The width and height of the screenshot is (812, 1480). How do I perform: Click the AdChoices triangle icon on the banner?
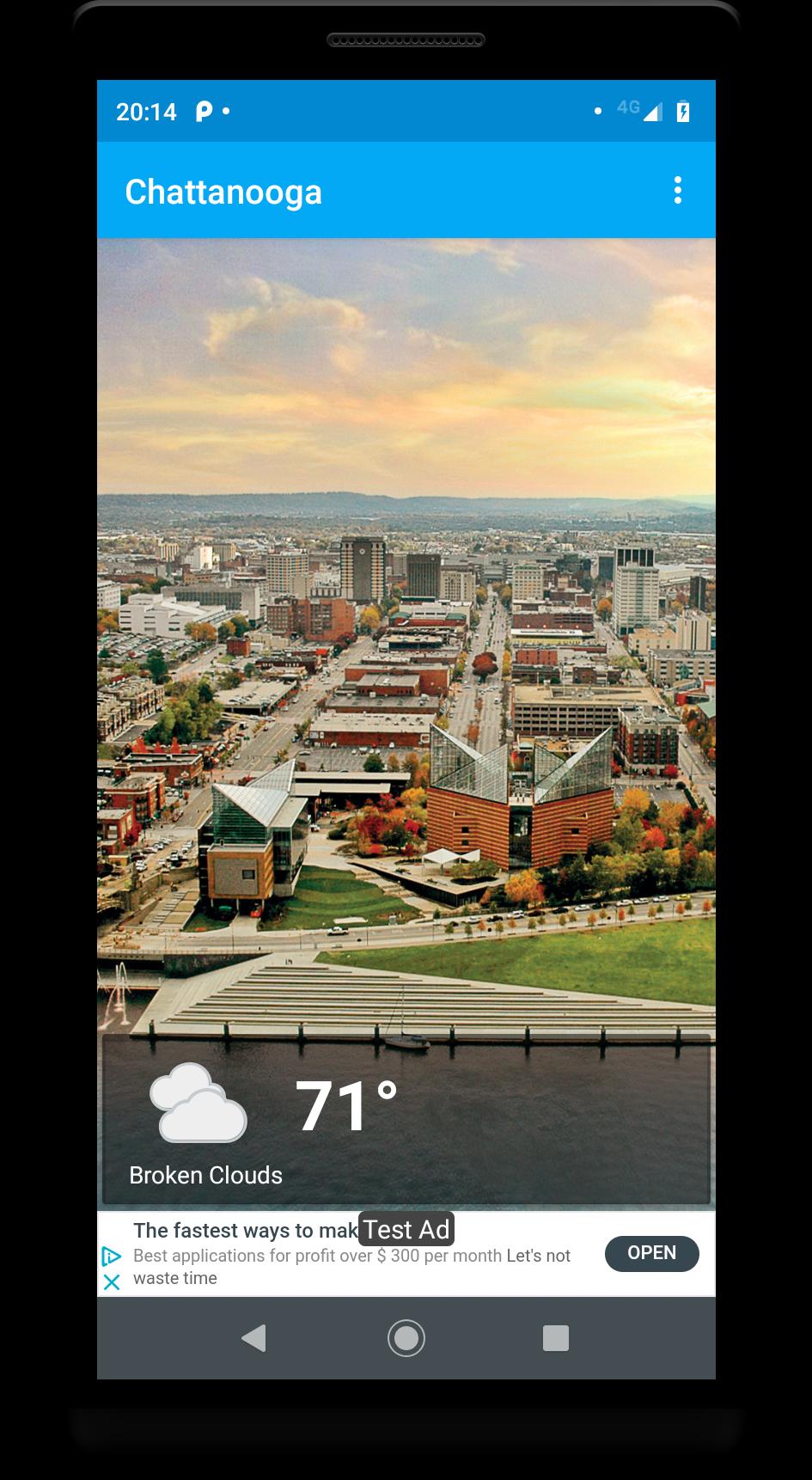(111, 1256)
